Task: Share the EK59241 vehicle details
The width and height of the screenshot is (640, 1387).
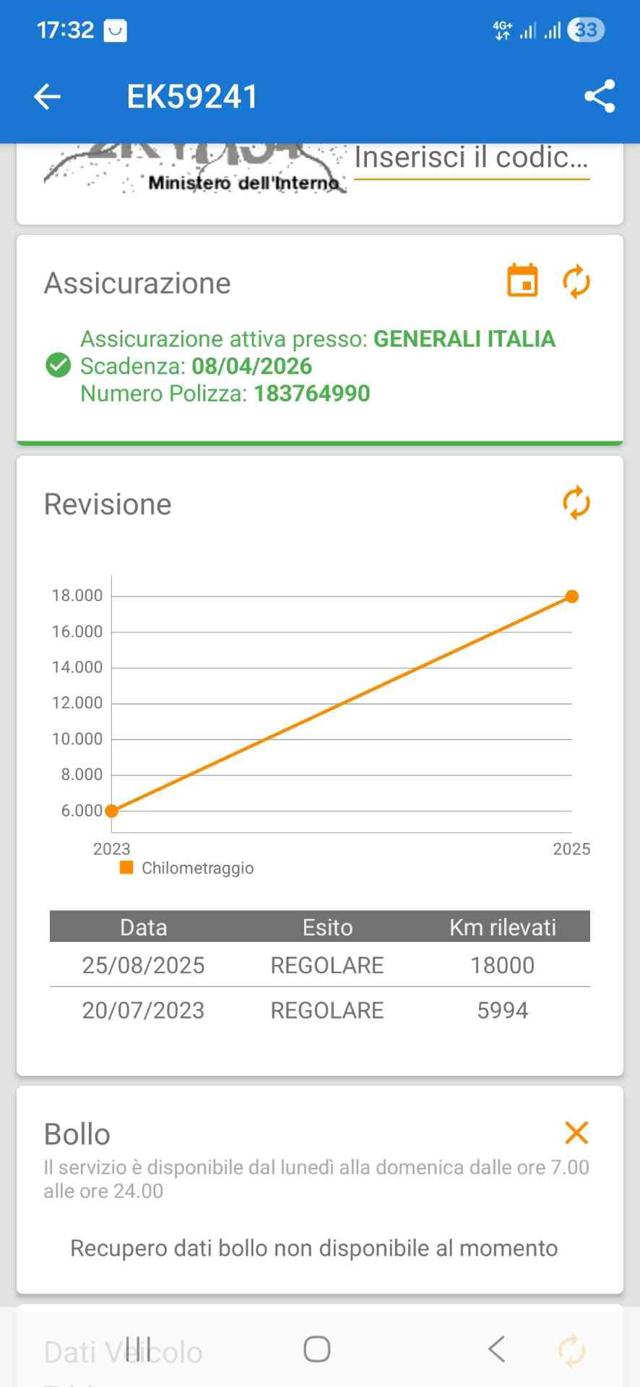Action: coord(599,96)
